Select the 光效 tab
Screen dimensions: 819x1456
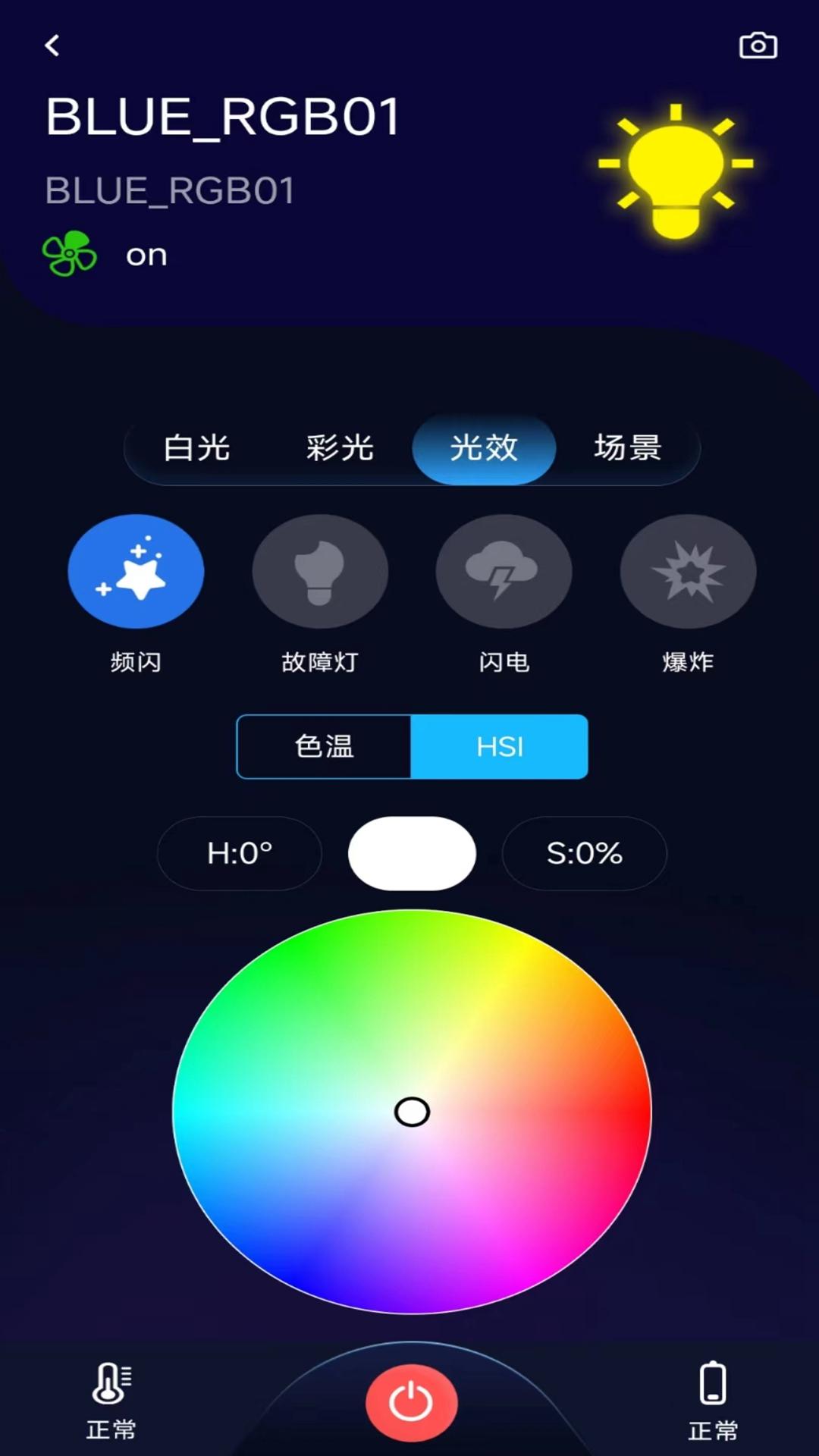484,449
